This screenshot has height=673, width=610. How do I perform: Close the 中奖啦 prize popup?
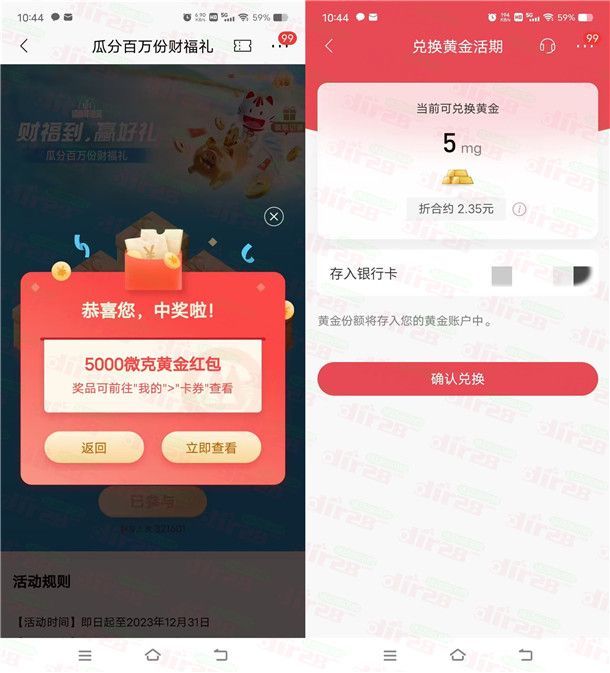coord(274,217)
